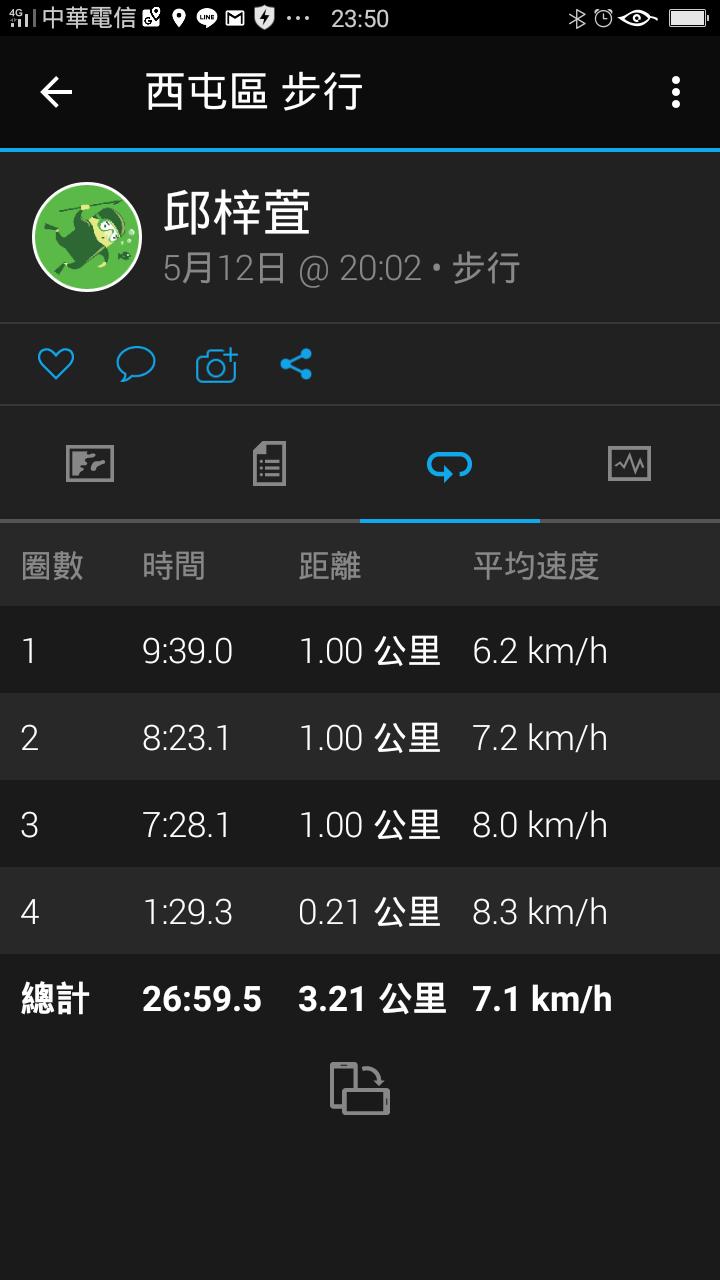Share this walking activity
Viewport: 720px width, 1280px height.
pos(296,364)
